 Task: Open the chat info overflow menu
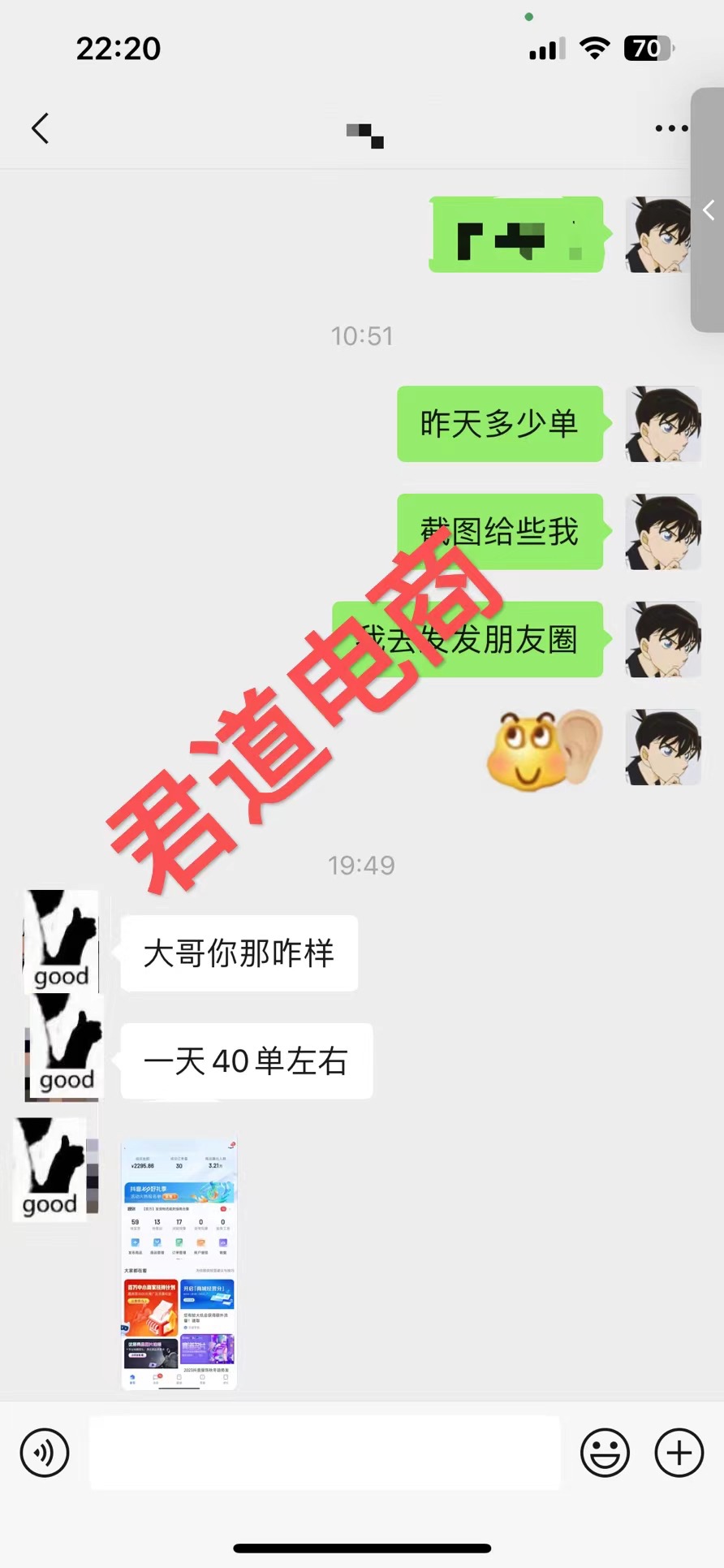[x=670, y=128]
